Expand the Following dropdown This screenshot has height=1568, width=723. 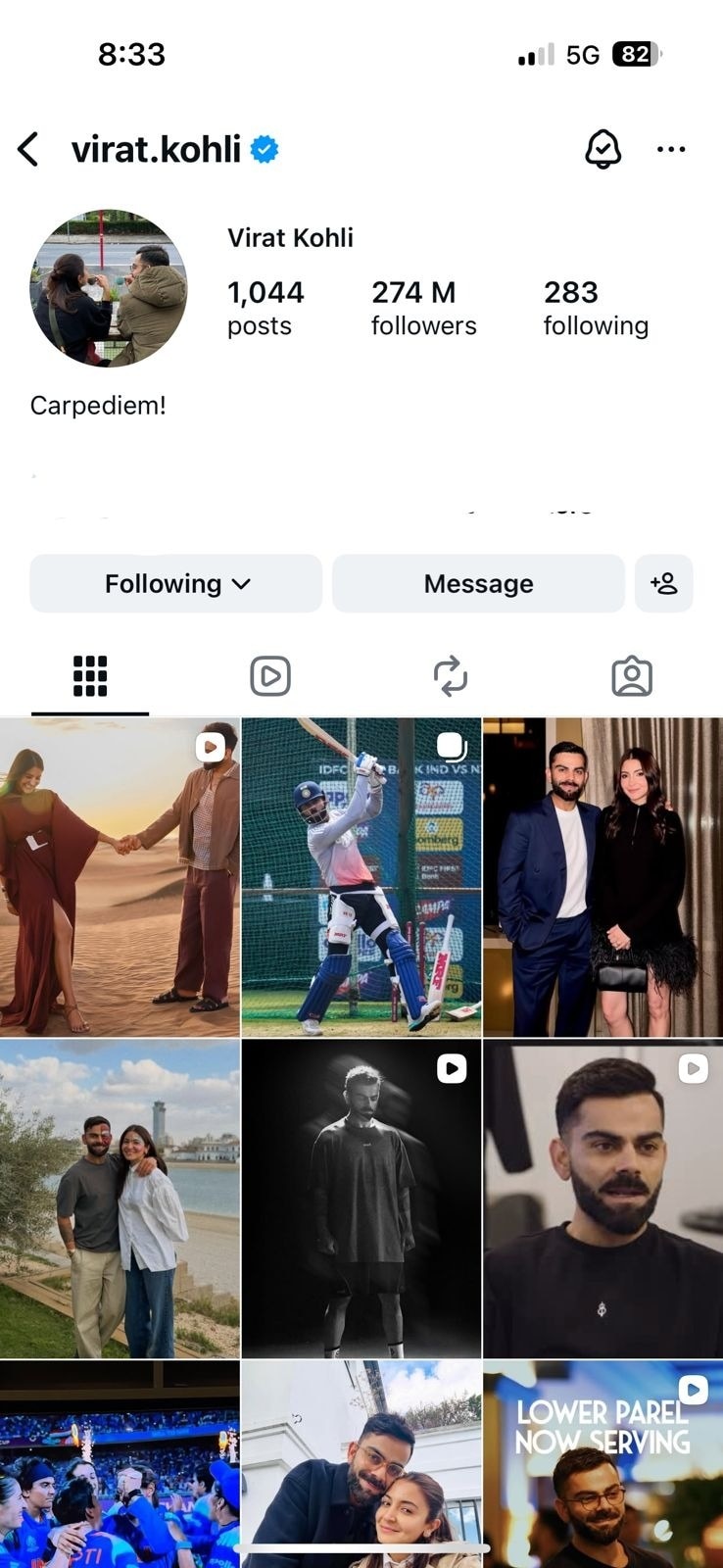pos(175,583)
